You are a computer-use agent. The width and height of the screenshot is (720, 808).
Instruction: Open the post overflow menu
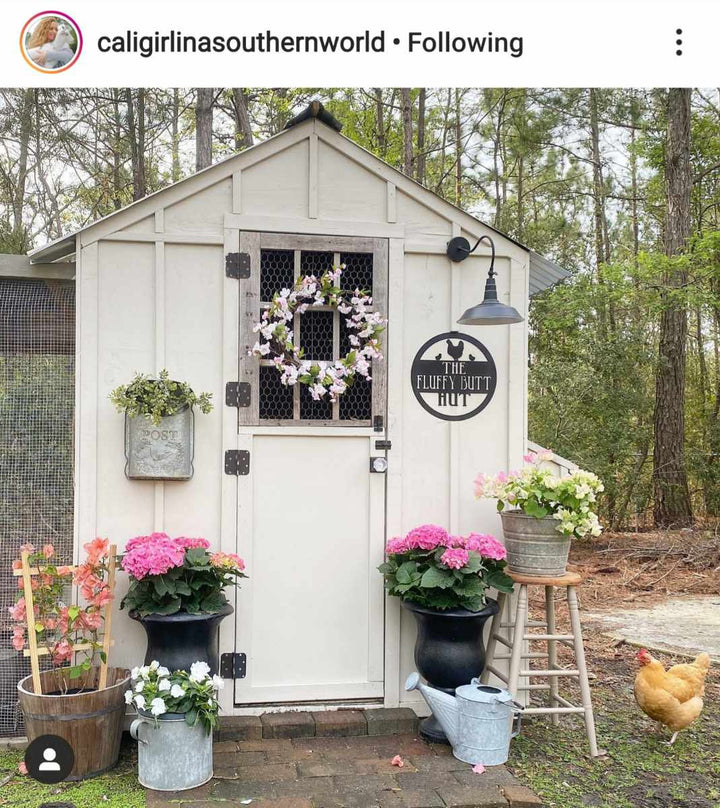pyautogui.click(x=679, y=42)
